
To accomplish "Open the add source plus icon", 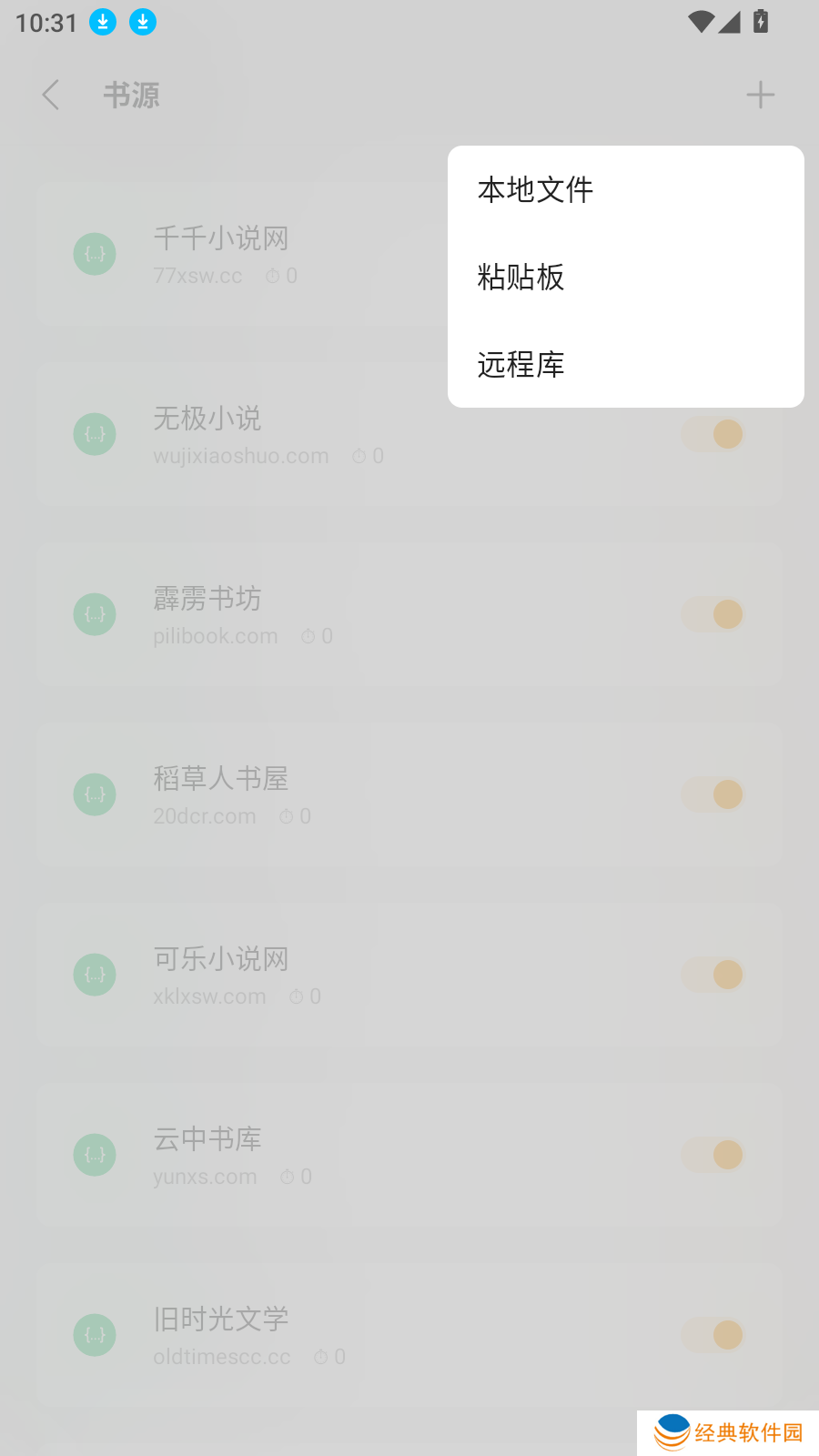I will tap(761, 95).
